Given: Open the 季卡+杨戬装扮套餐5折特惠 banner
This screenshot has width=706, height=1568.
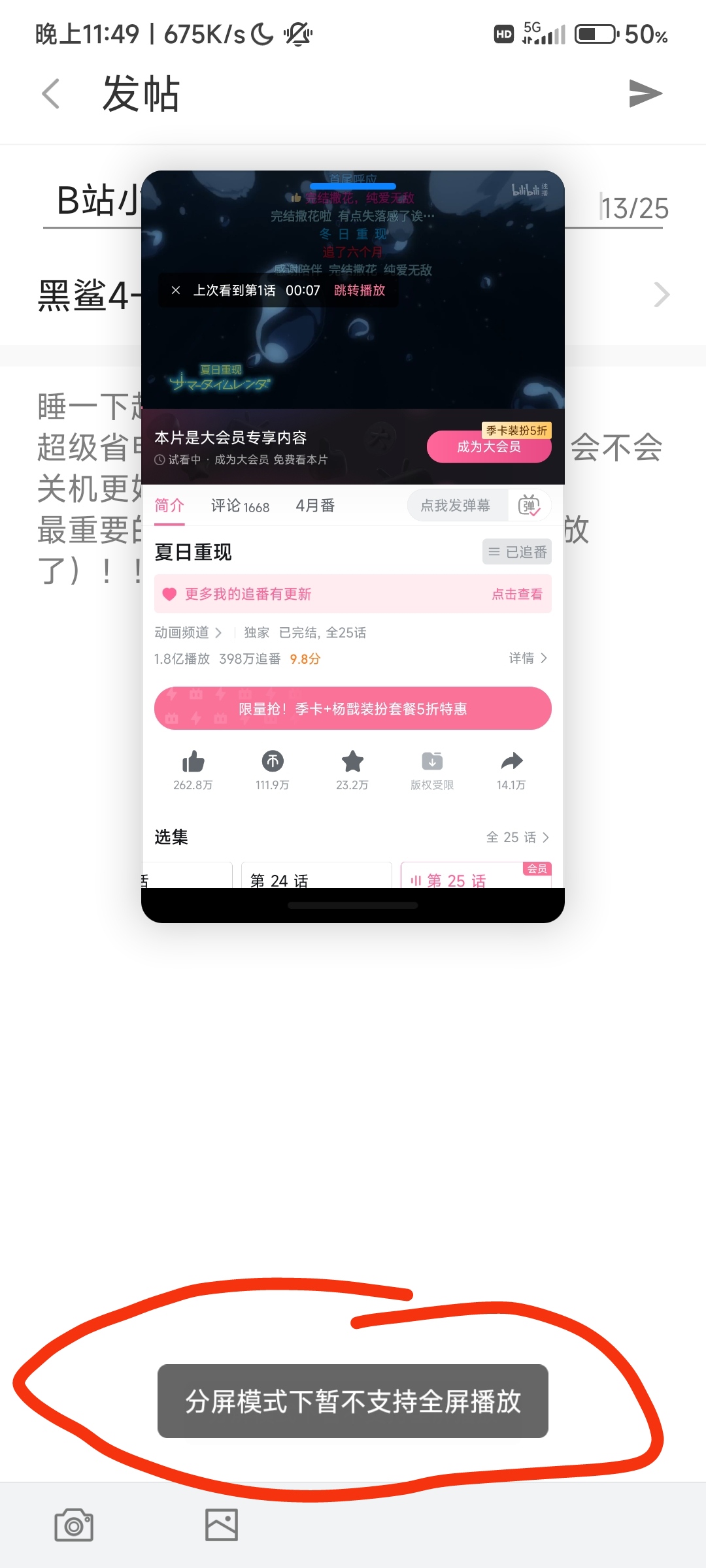Looking at the screenshot, I should 353,709.
